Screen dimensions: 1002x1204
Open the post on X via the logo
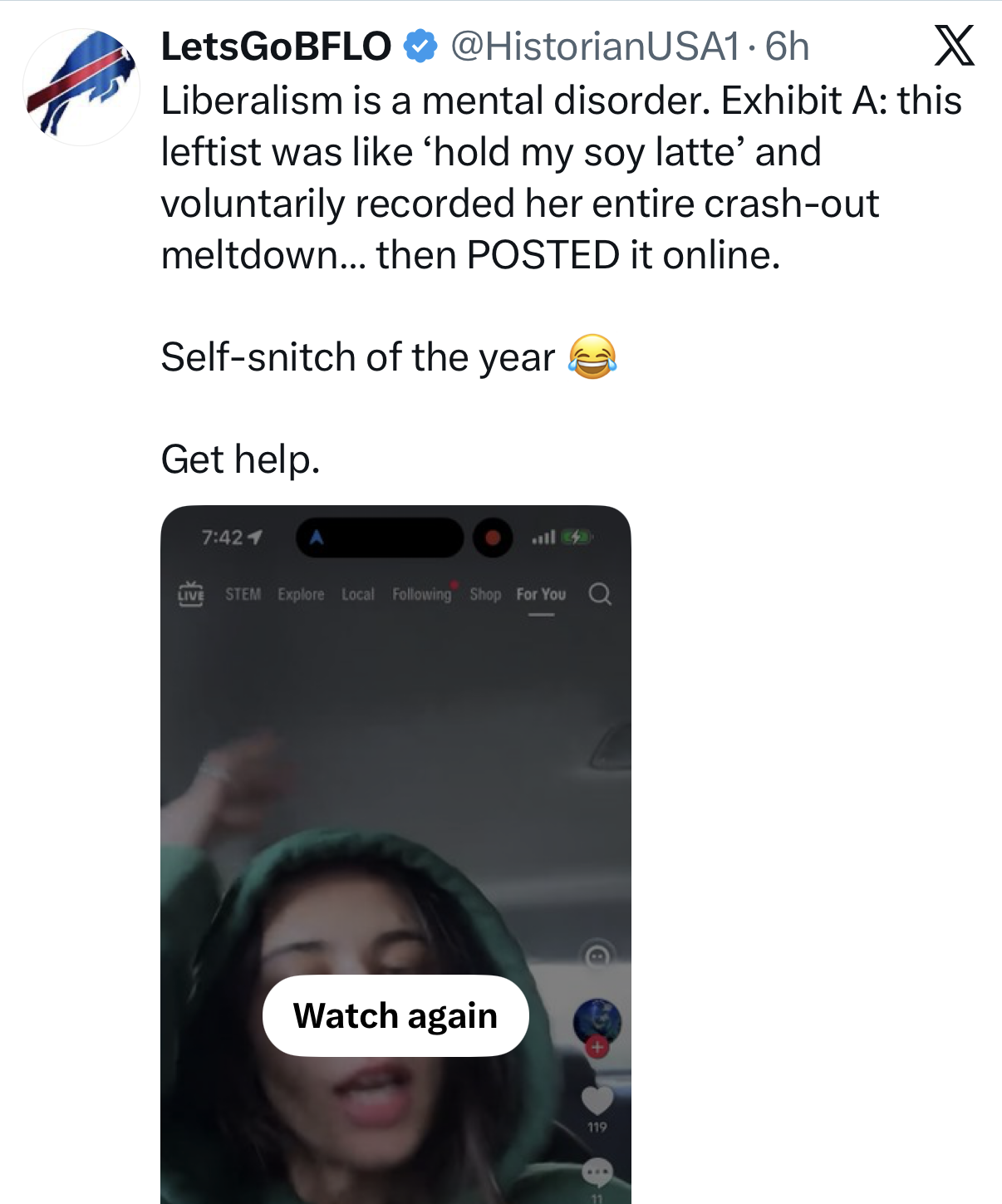point(954,46)
